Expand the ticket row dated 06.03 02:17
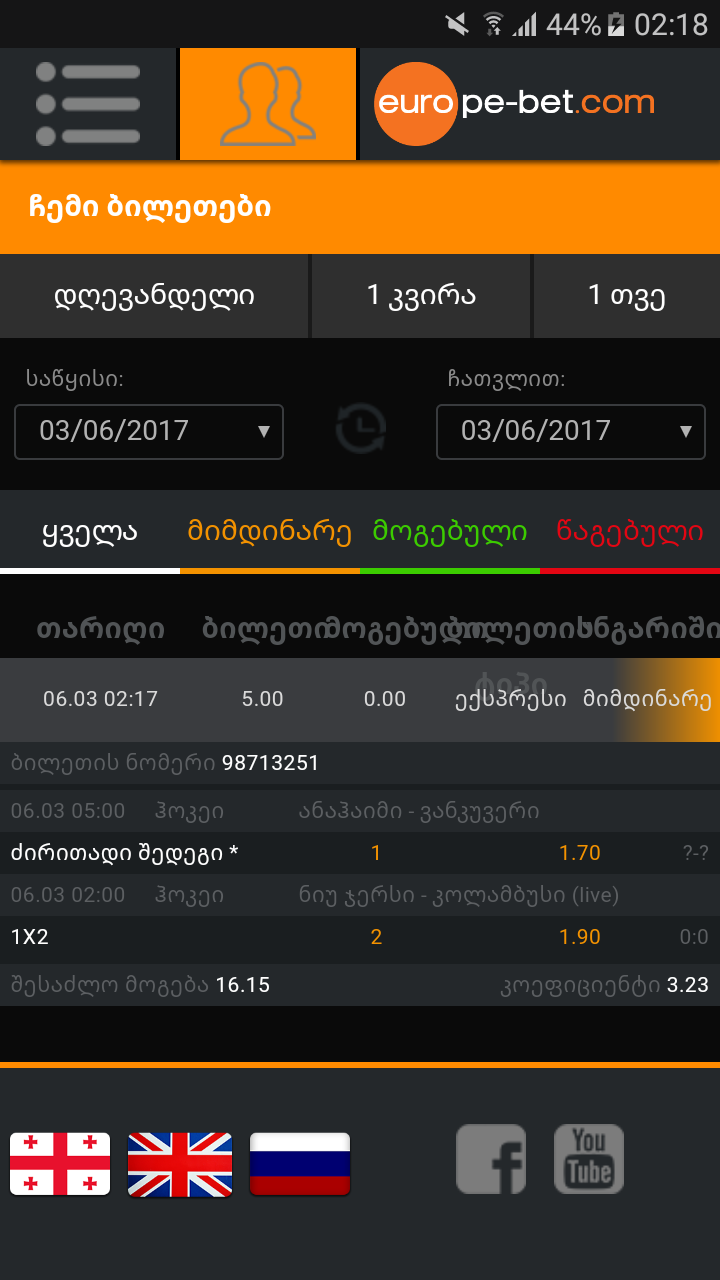 (x=360, y=699)
